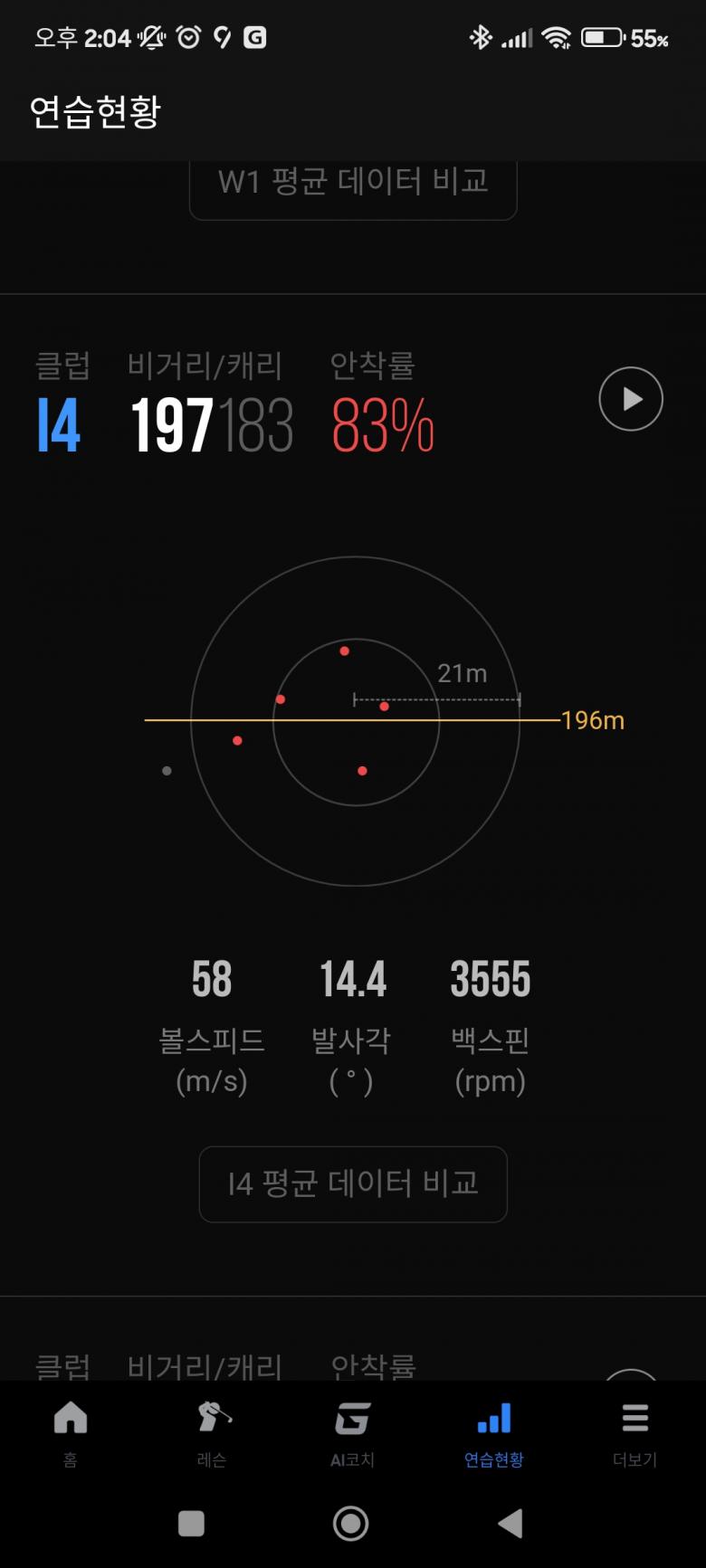Open W1 평균 데이터 비교

pos(353,185)
